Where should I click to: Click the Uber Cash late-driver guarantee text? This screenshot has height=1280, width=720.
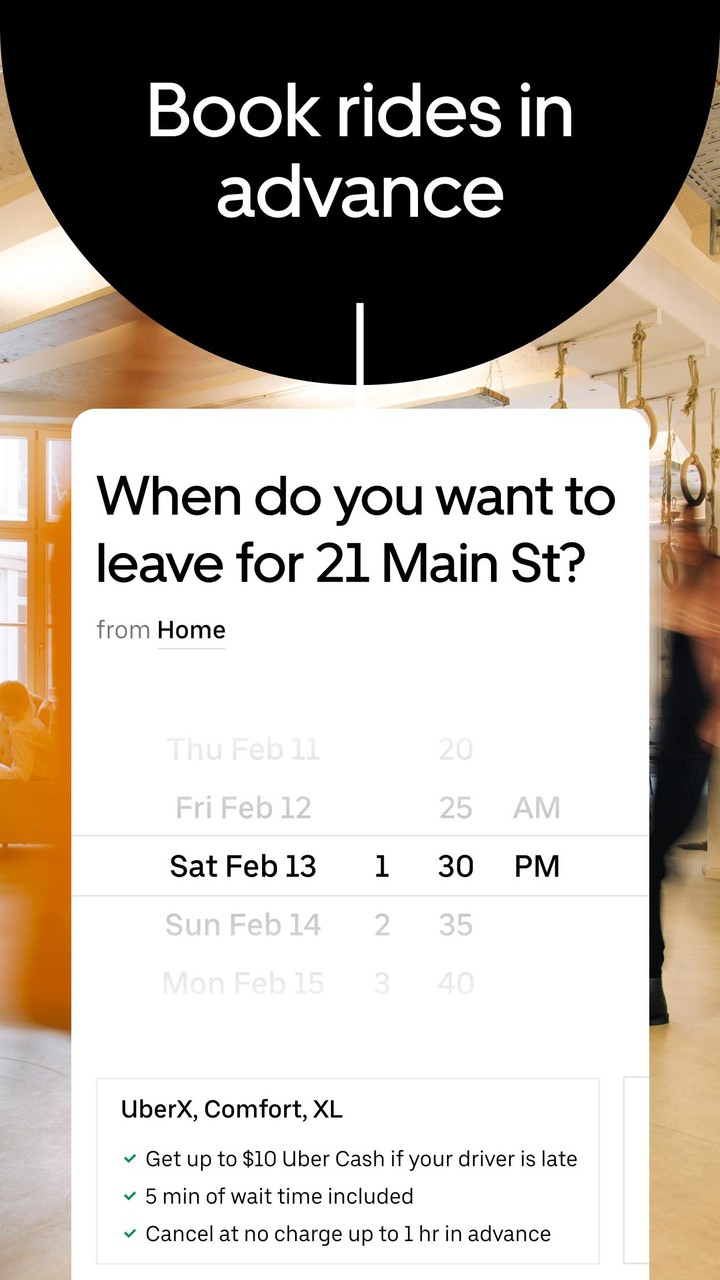pos(361,1159)
